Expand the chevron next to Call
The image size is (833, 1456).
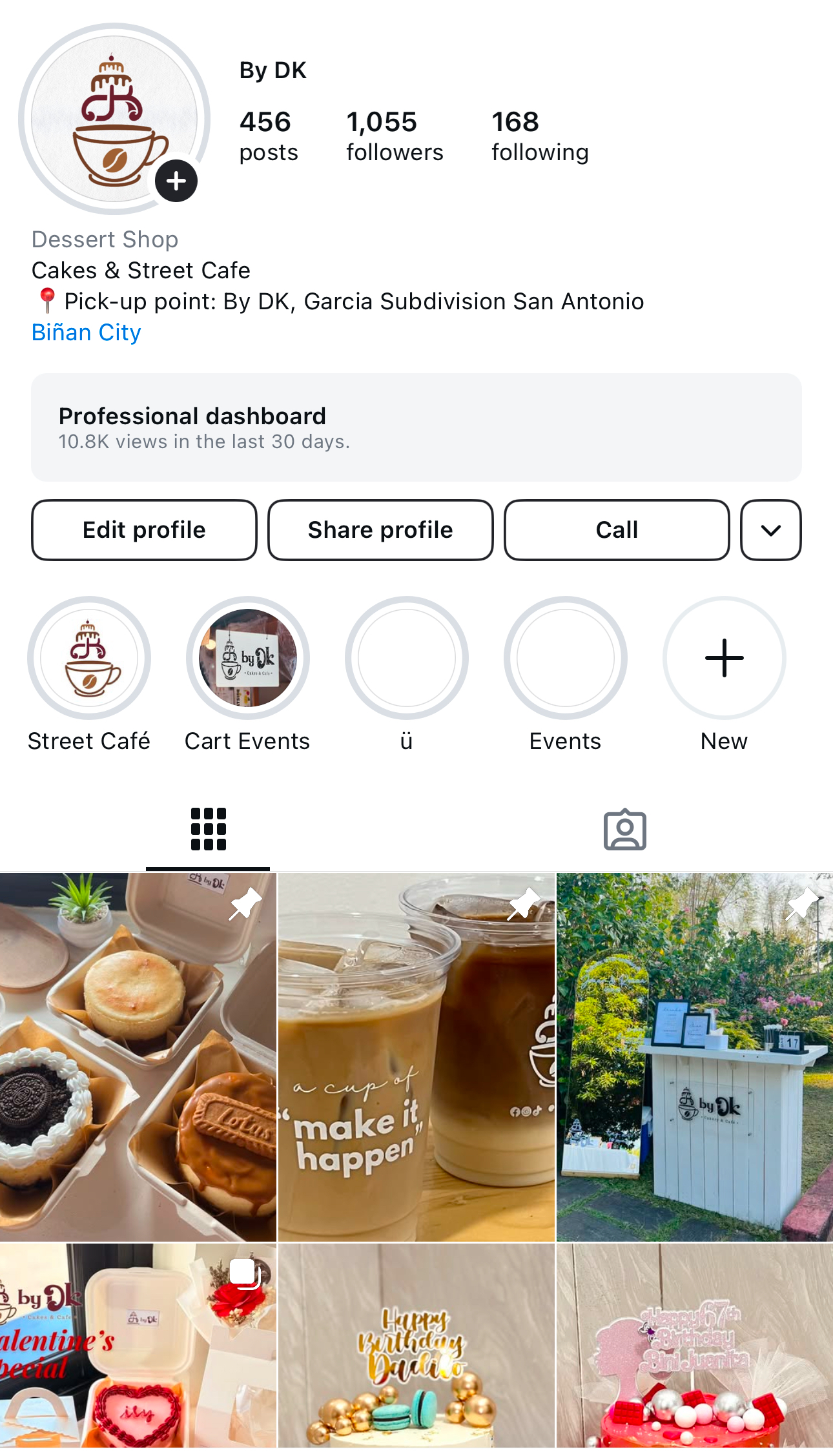click(x=770, y=530)
